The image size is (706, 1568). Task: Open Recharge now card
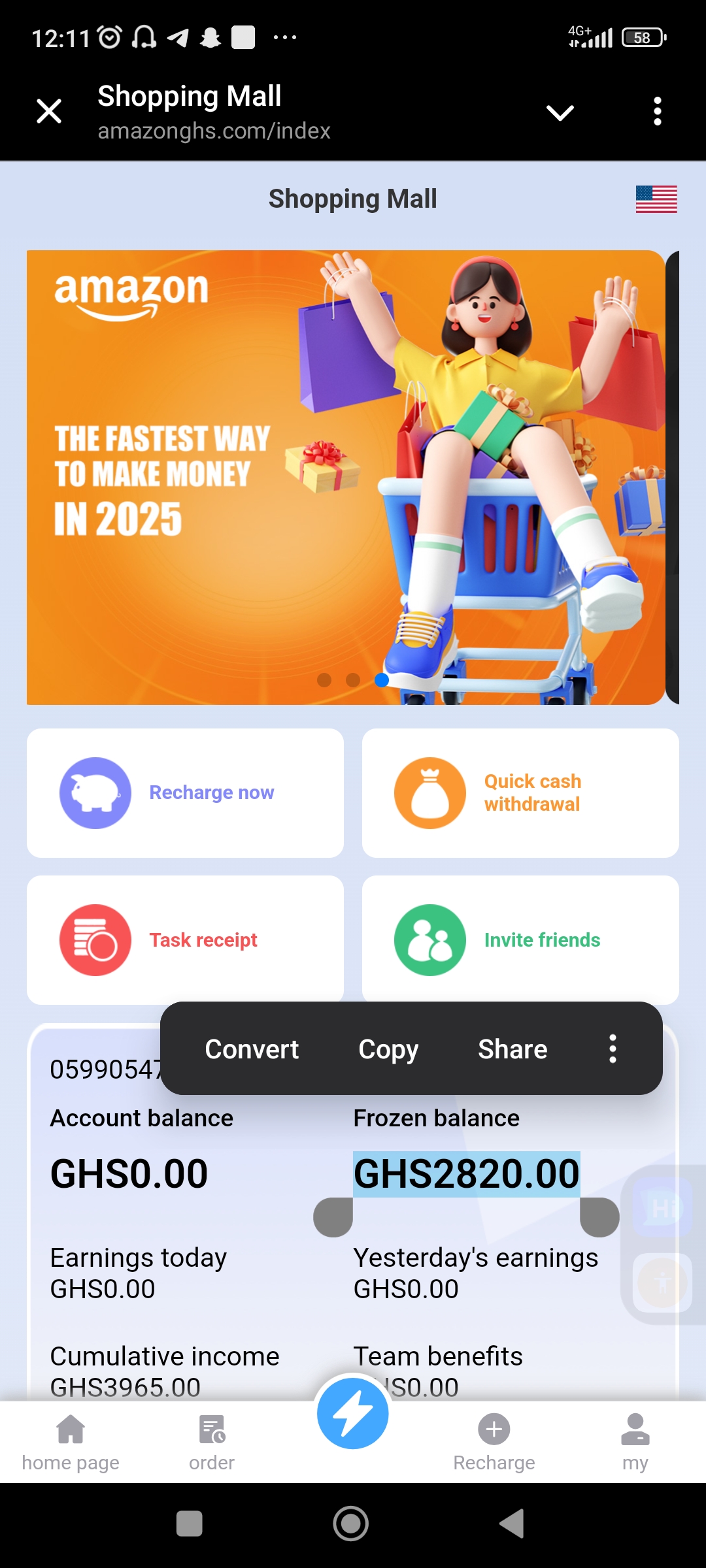click(185, 792)
